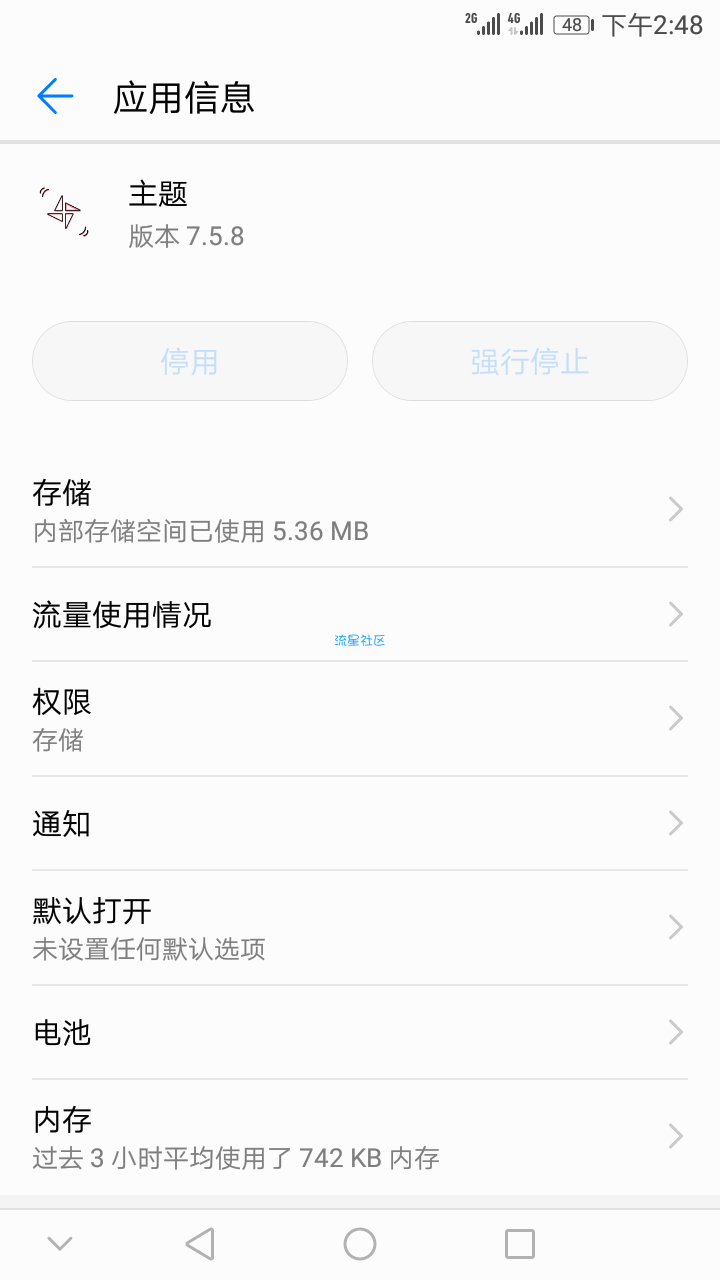Open the 内存 usage row
Image resolution: width=720 pixels, height=1280 pixels.
pos(360,1137)
